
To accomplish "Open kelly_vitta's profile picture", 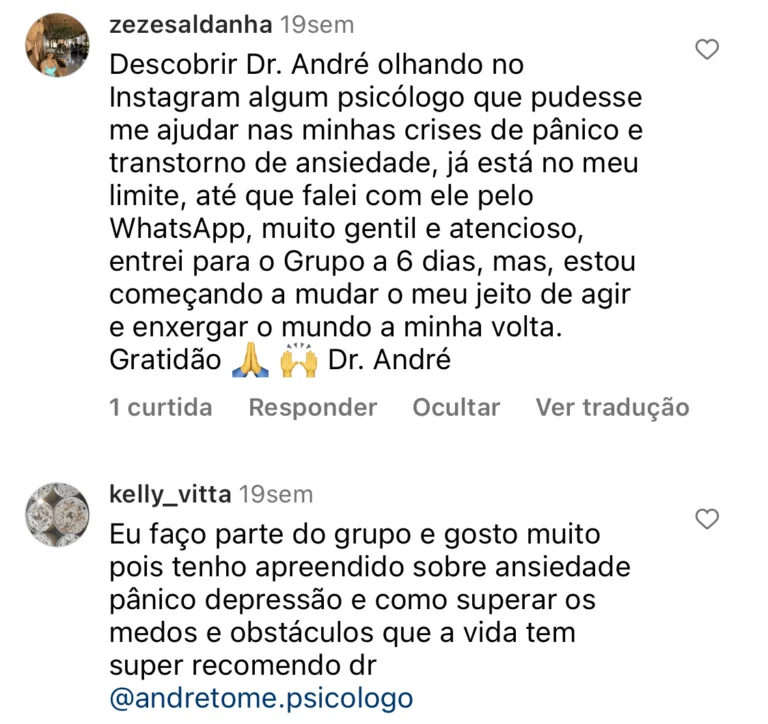I will coord(57,514).
